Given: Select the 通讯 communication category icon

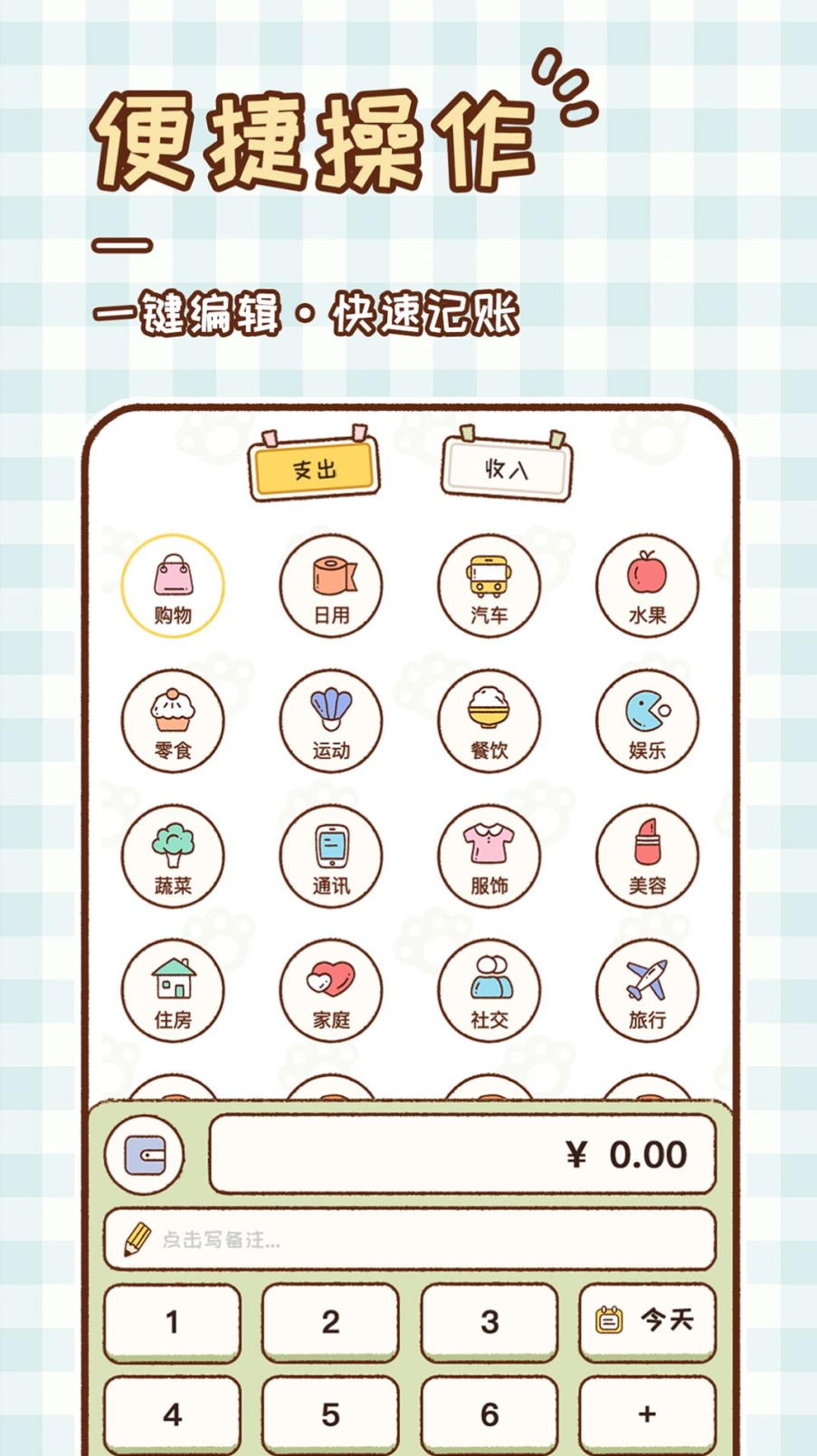Looking at the screenshot, I should pos(330,857).
